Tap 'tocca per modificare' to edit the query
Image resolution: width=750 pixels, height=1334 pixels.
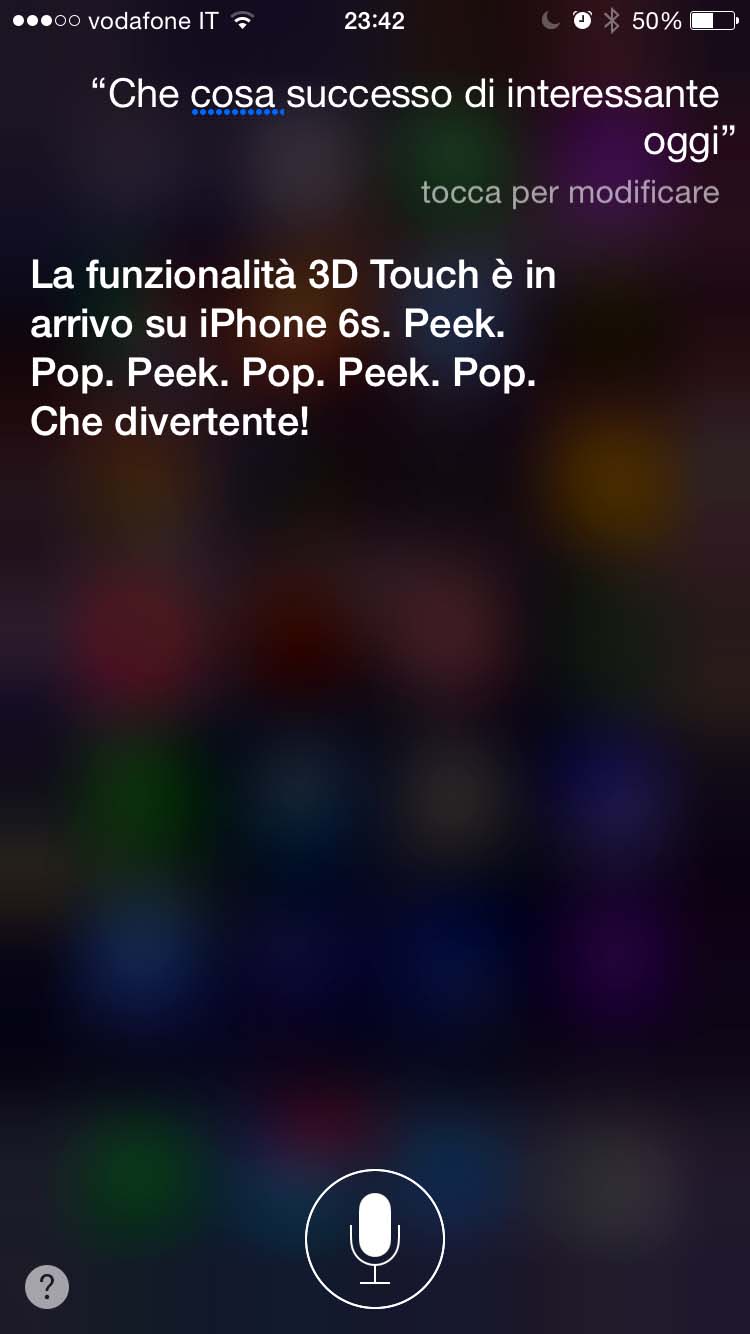(x=569, y=192)
